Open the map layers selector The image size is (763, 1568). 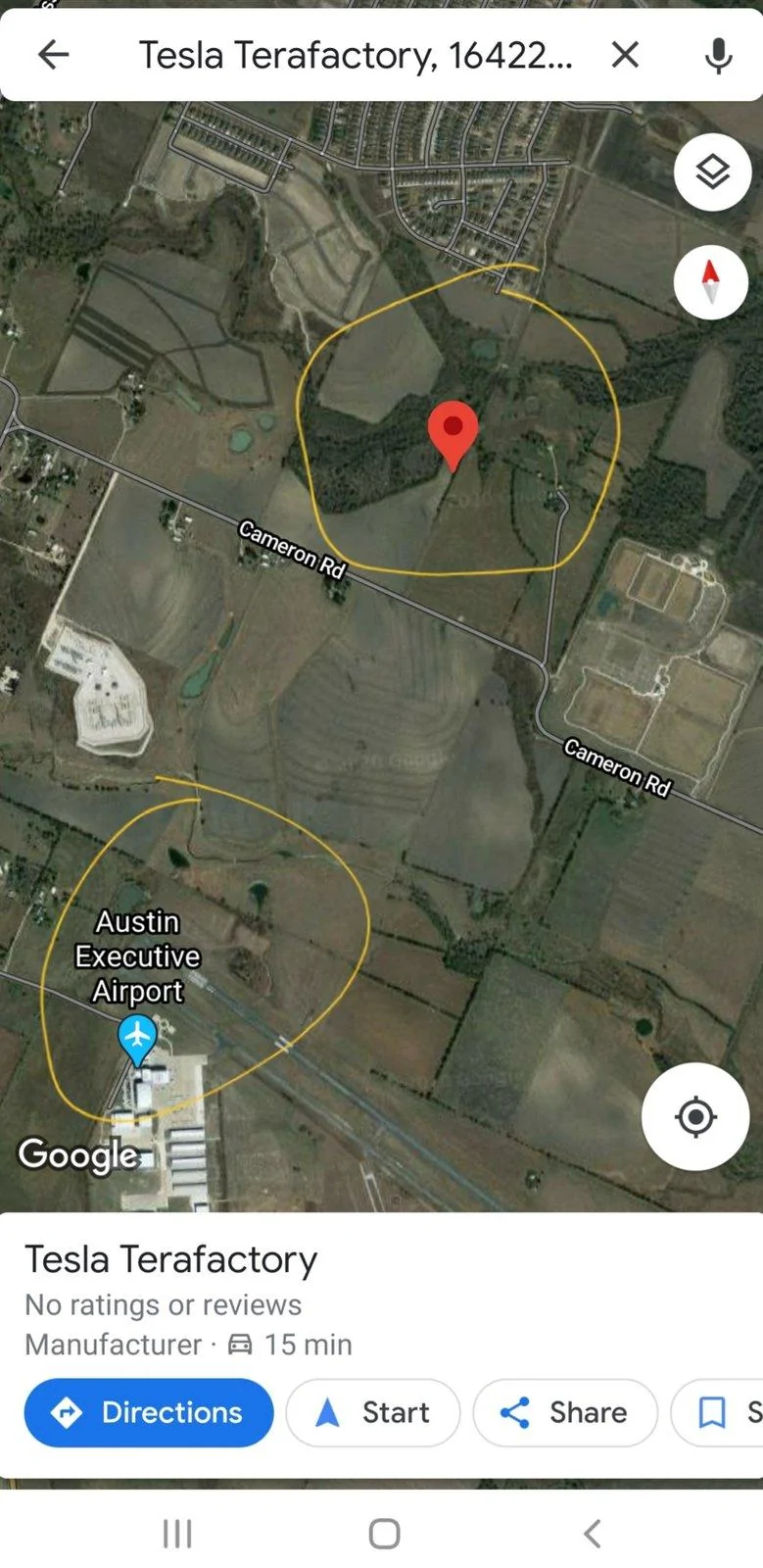712,172
